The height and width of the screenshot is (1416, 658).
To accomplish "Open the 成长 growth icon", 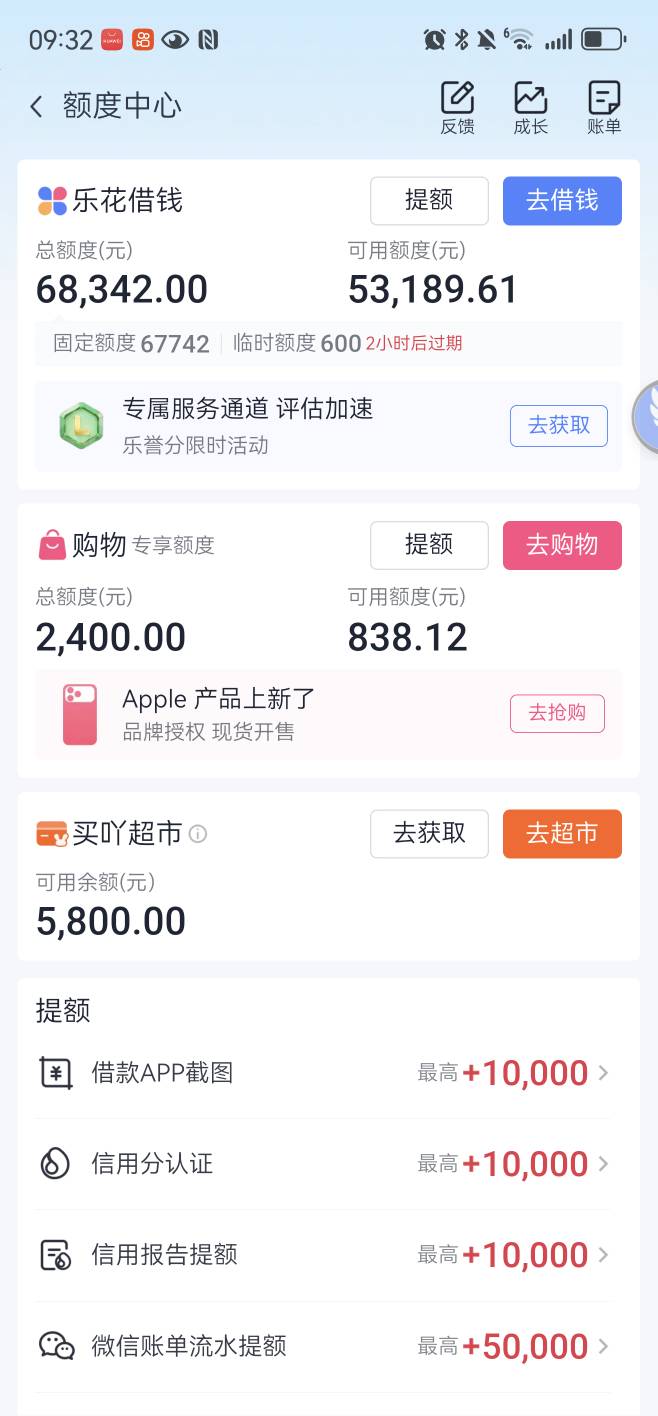I will point(531,108).
